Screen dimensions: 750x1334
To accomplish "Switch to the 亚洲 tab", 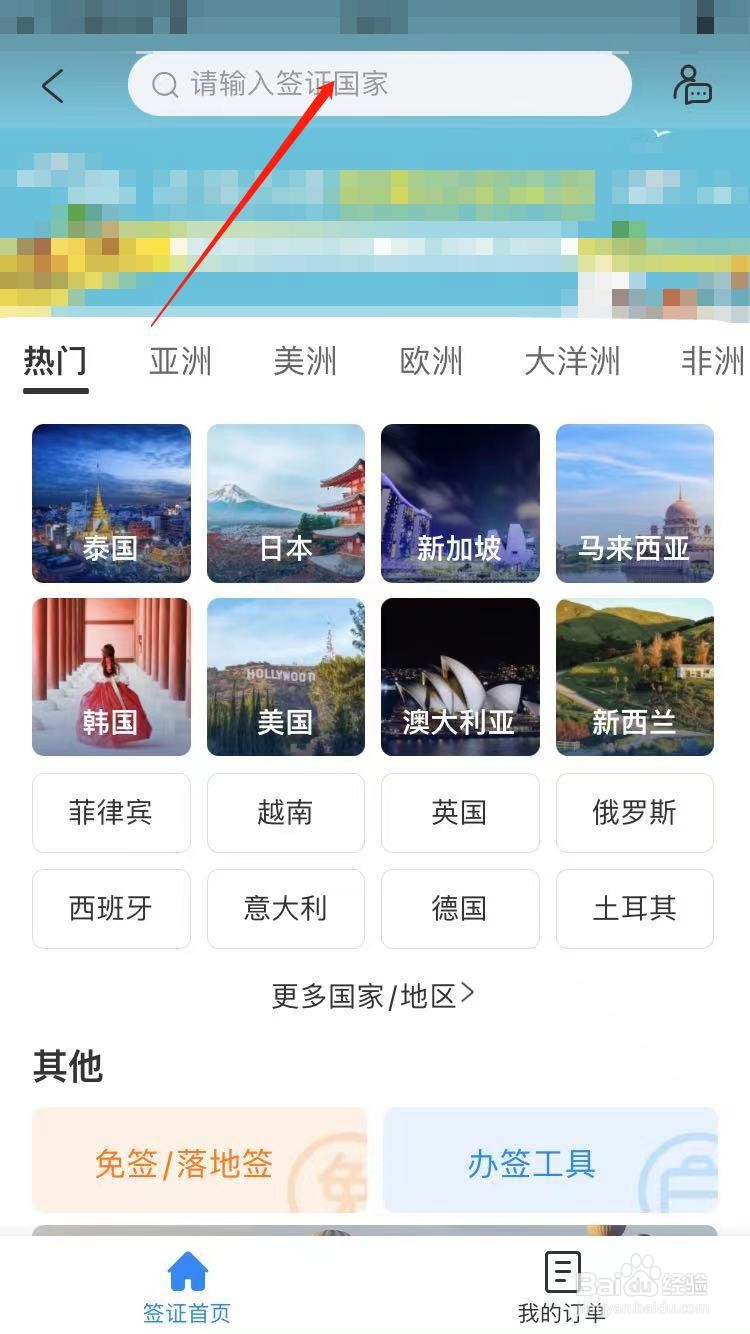I will click(x=180, y=362).
